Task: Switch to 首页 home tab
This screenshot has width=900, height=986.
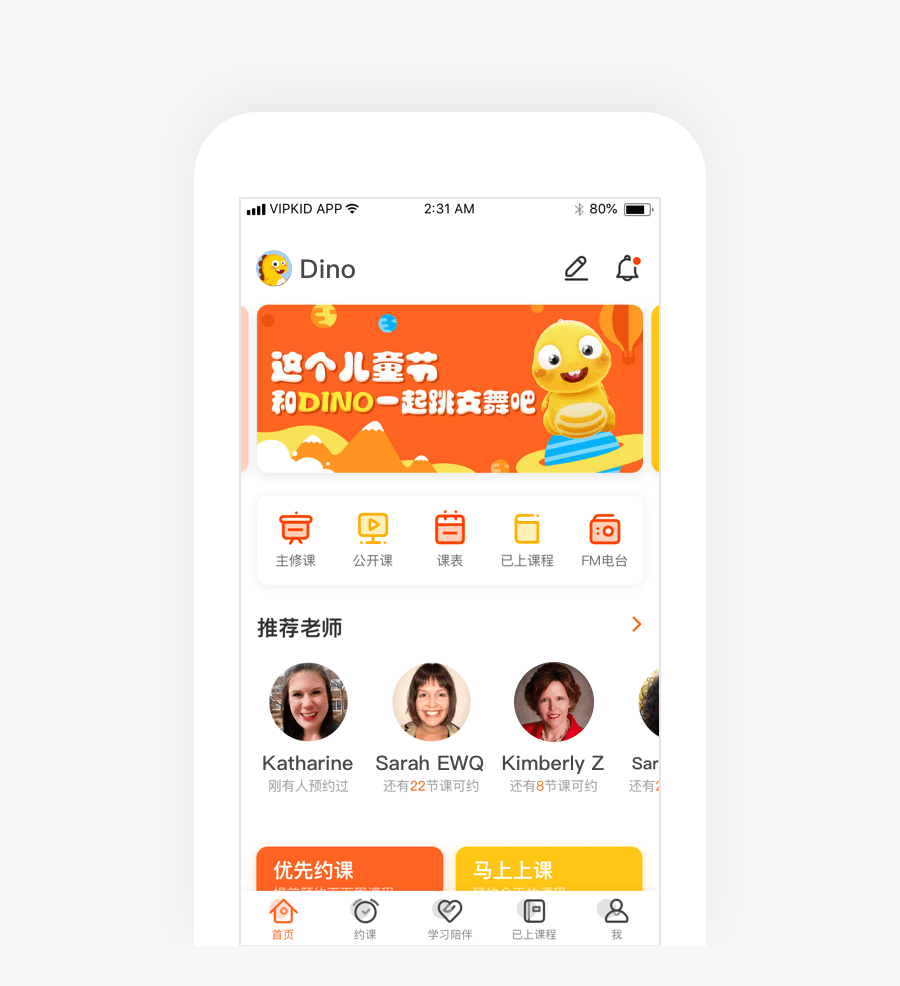Action: tap(283, 920)
